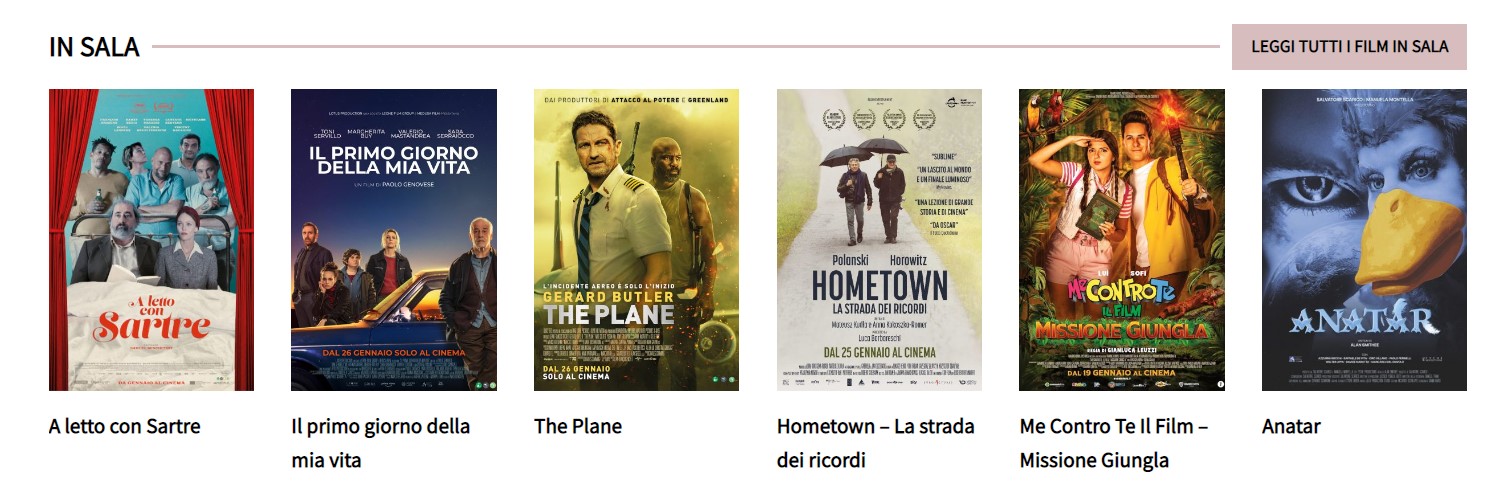Open the Leggi tutti i film in sala button
Screen dimensions: 1497x502
(x=1349, y=47)
